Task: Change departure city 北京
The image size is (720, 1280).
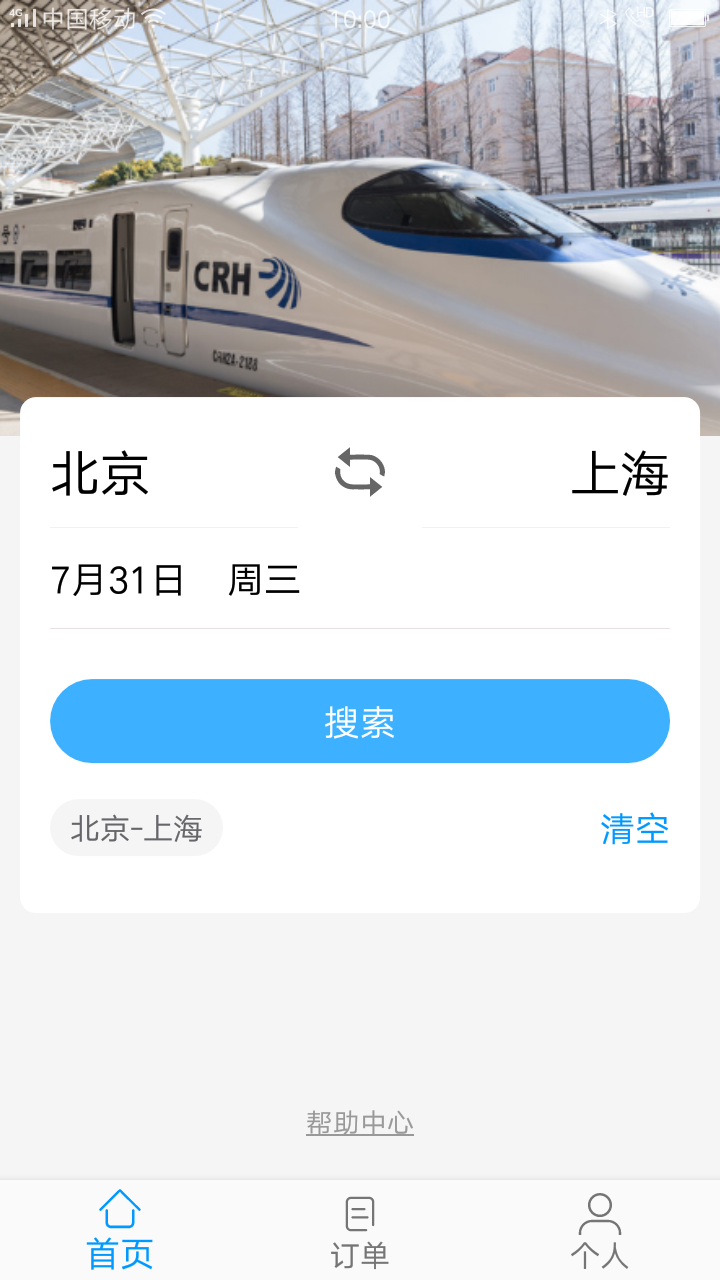Action: [100, 474]
